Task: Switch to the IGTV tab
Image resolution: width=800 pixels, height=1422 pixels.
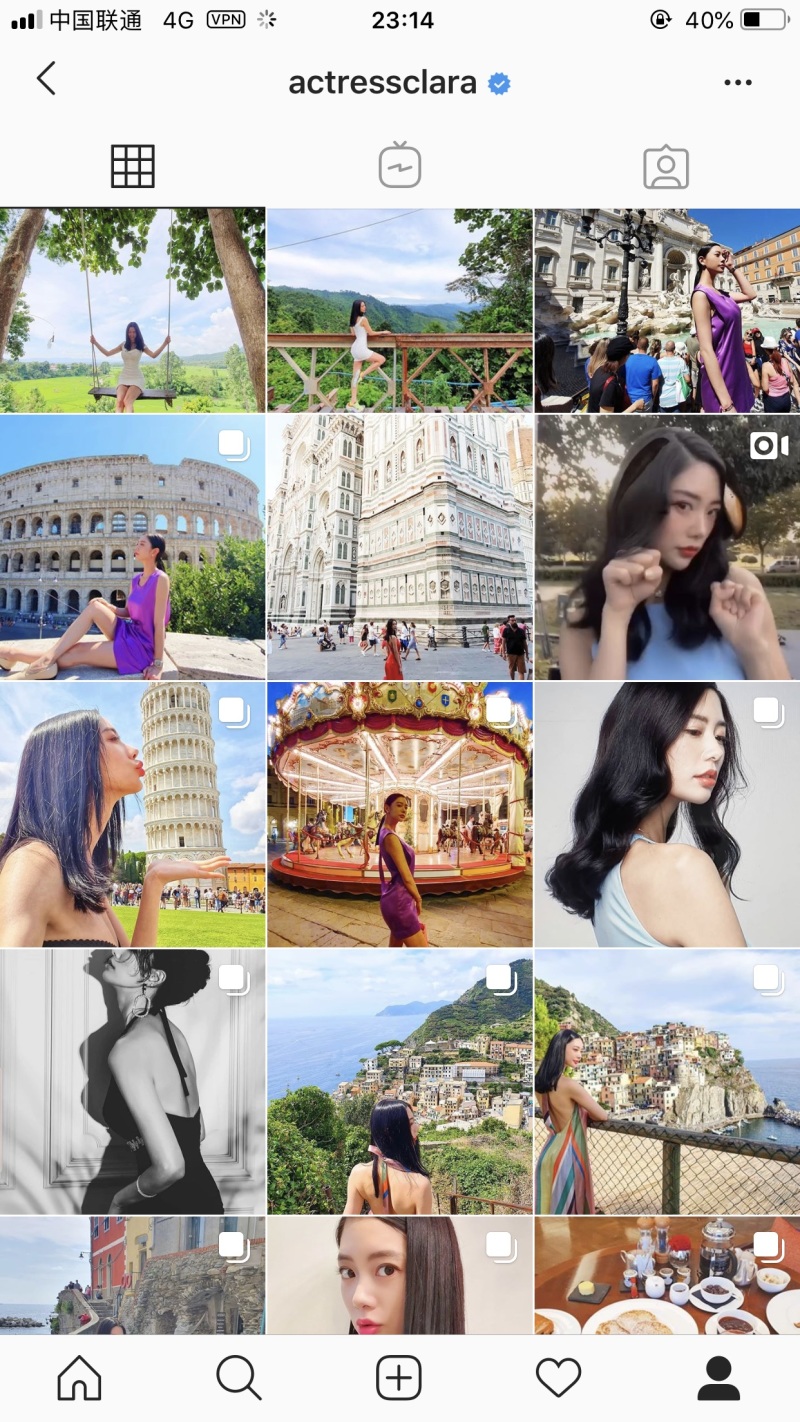Action: coord(400,166)
